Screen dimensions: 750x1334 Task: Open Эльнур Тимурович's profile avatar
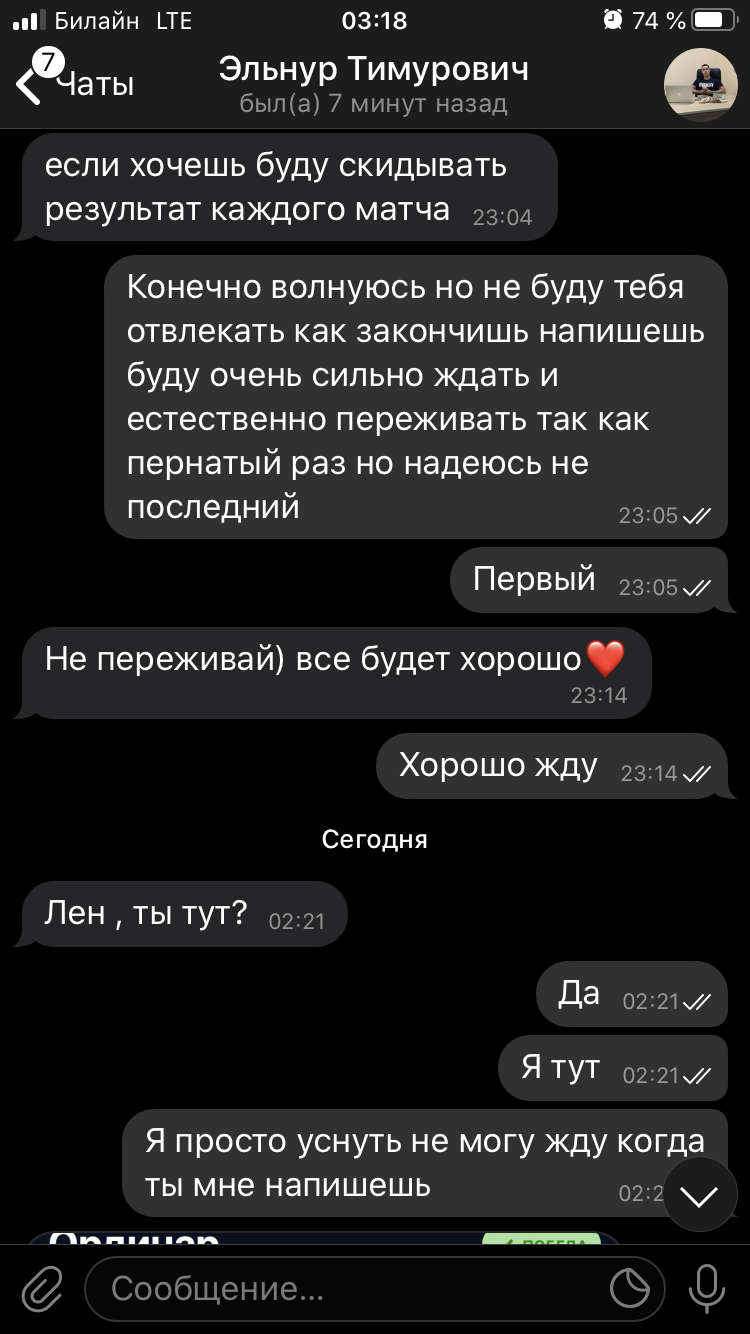point(701,84)
